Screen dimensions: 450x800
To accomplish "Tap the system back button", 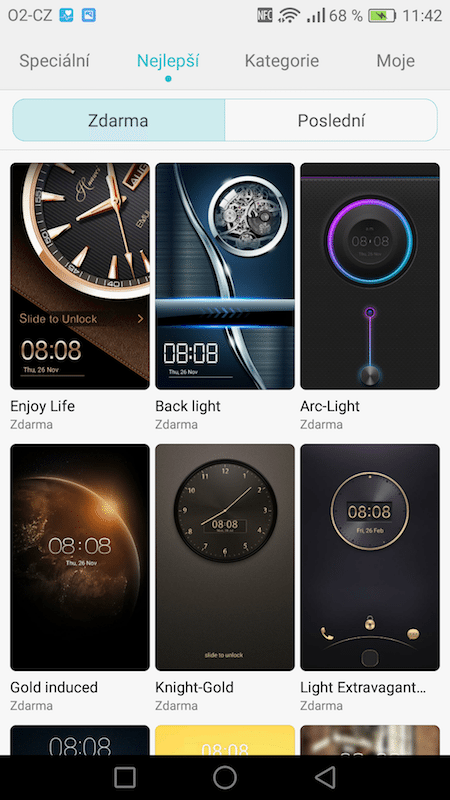I will (x=325, y=778).
